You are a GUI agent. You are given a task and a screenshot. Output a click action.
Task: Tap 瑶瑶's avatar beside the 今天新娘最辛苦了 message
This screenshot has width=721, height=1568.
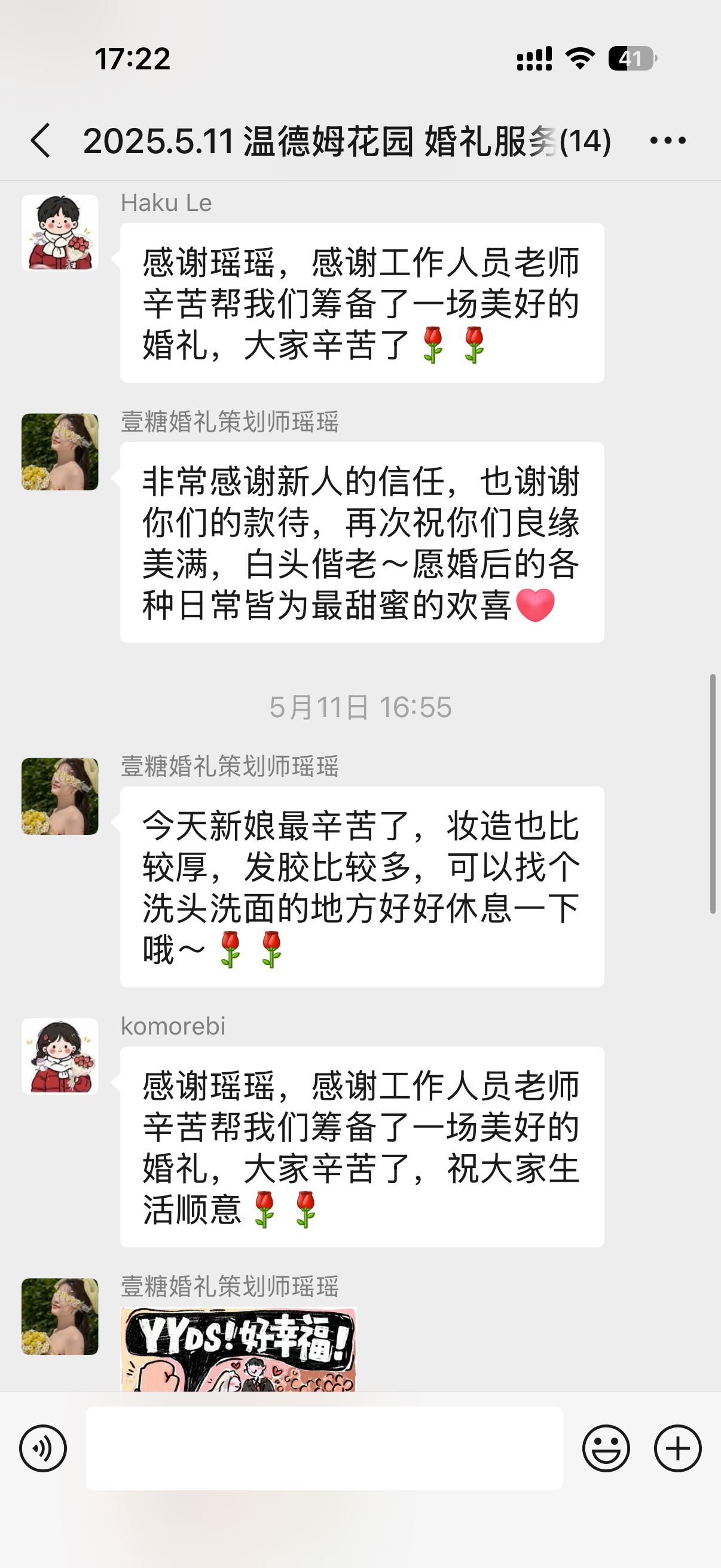(x=60, y=795)
